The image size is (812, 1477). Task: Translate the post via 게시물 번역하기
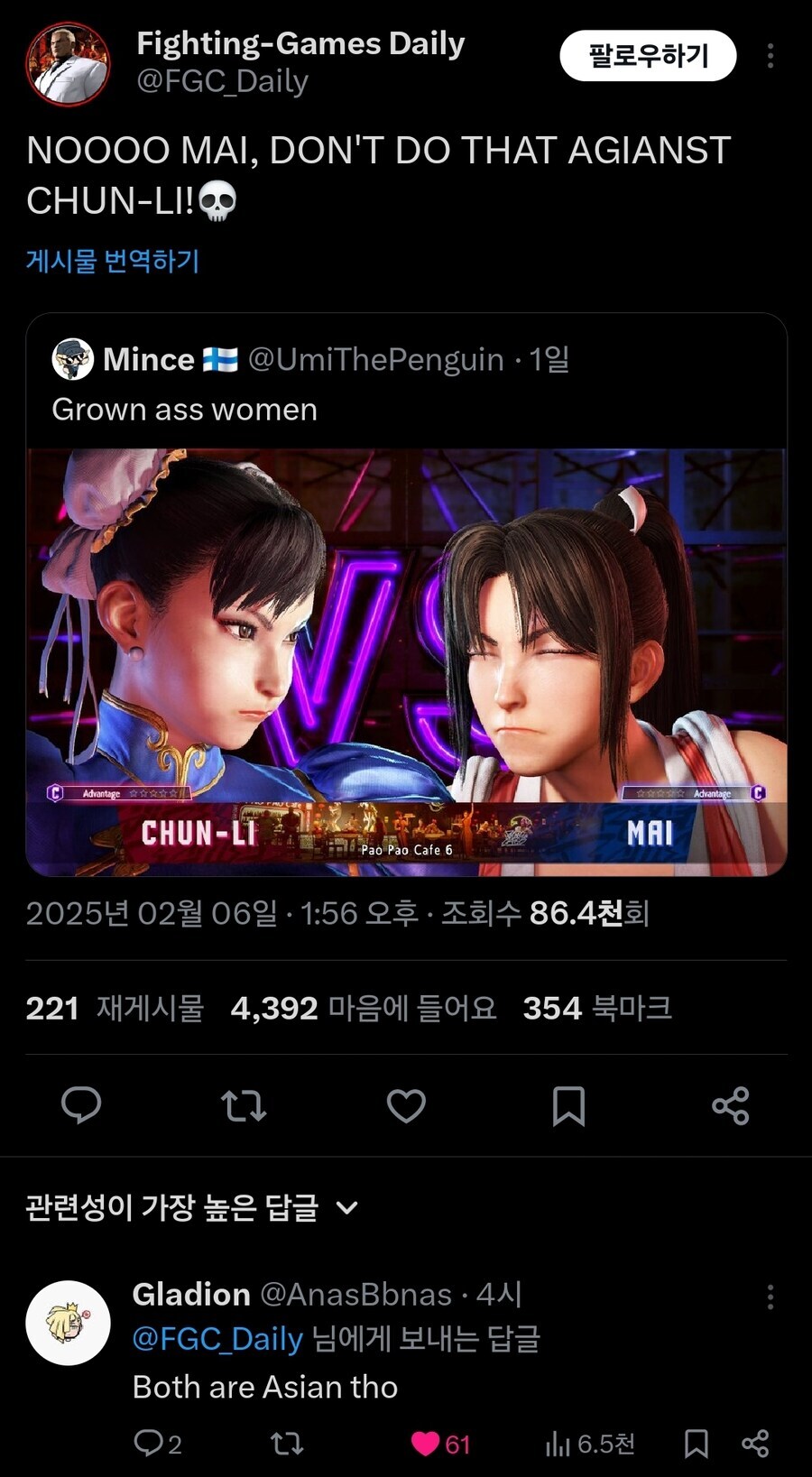pos(113,261)
